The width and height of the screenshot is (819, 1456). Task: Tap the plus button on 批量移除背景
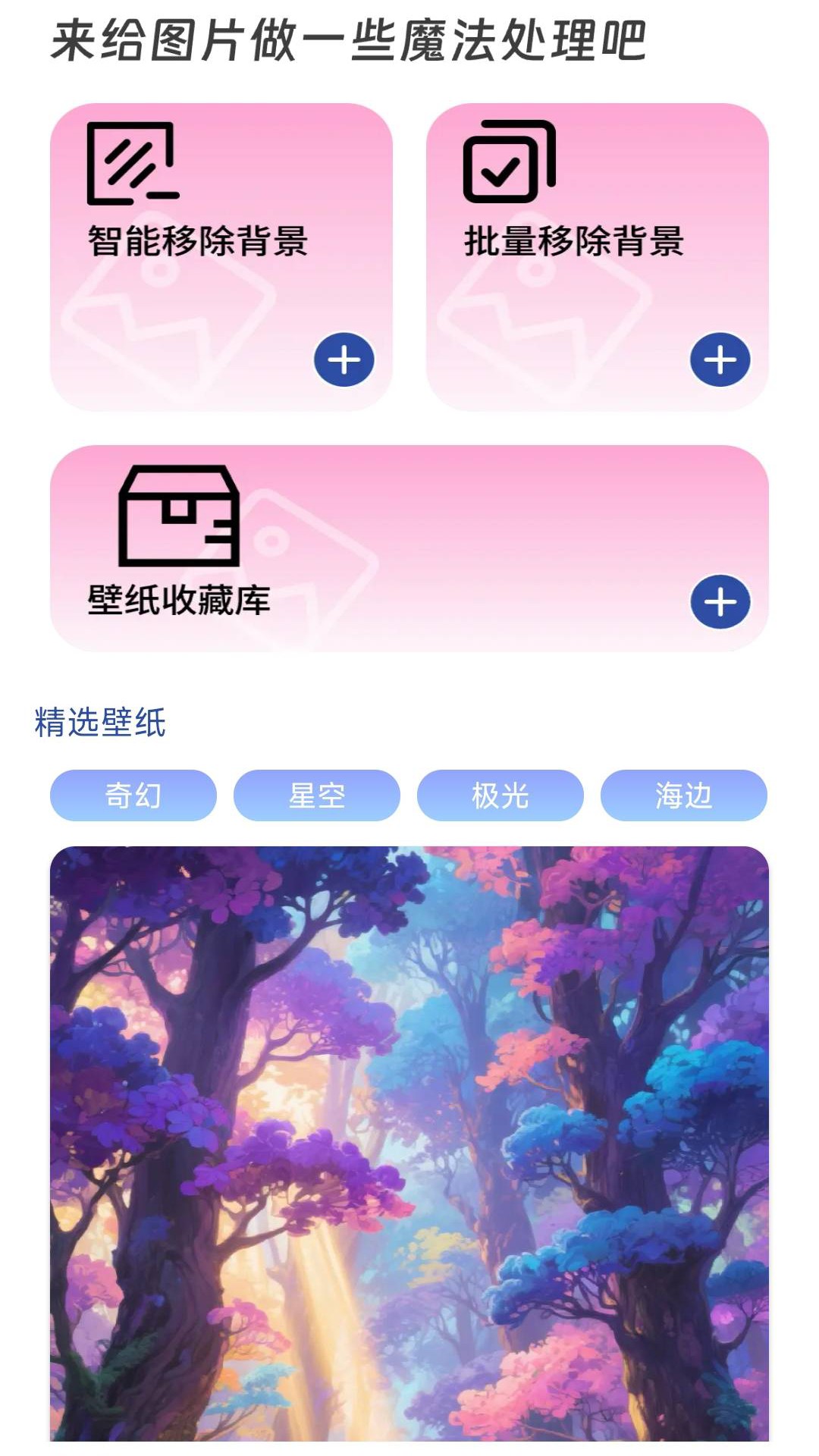720,359
